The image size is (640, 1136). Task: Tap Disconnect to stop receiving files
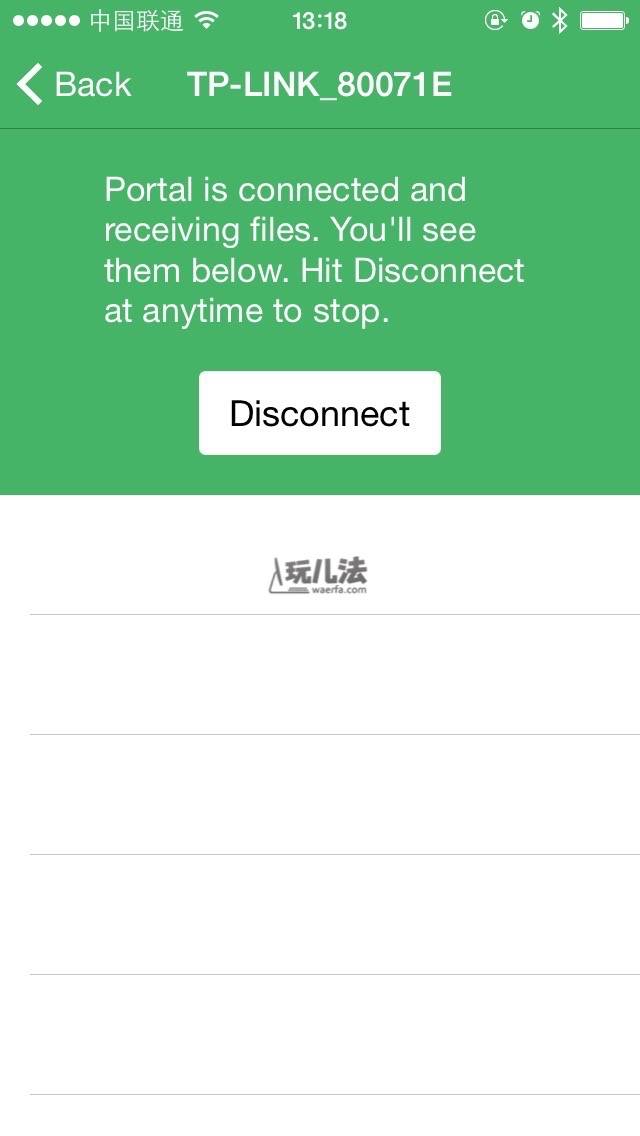(320, 413)
